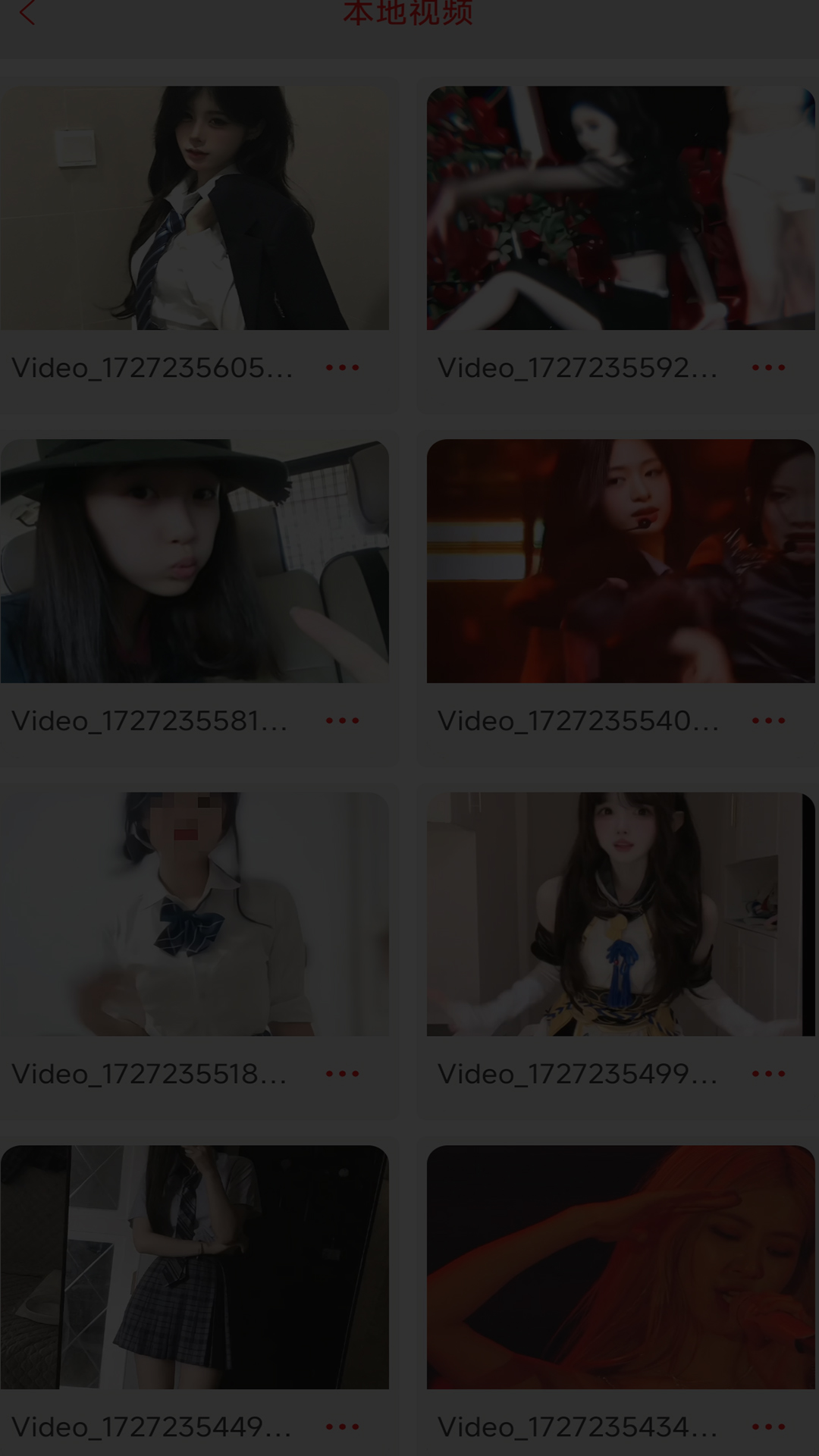Viewport: 819px width, 1456px height.
Task: Play the Video_1727235434 thumbnail
Action: pyautogui.click(x=621, y=1267)
